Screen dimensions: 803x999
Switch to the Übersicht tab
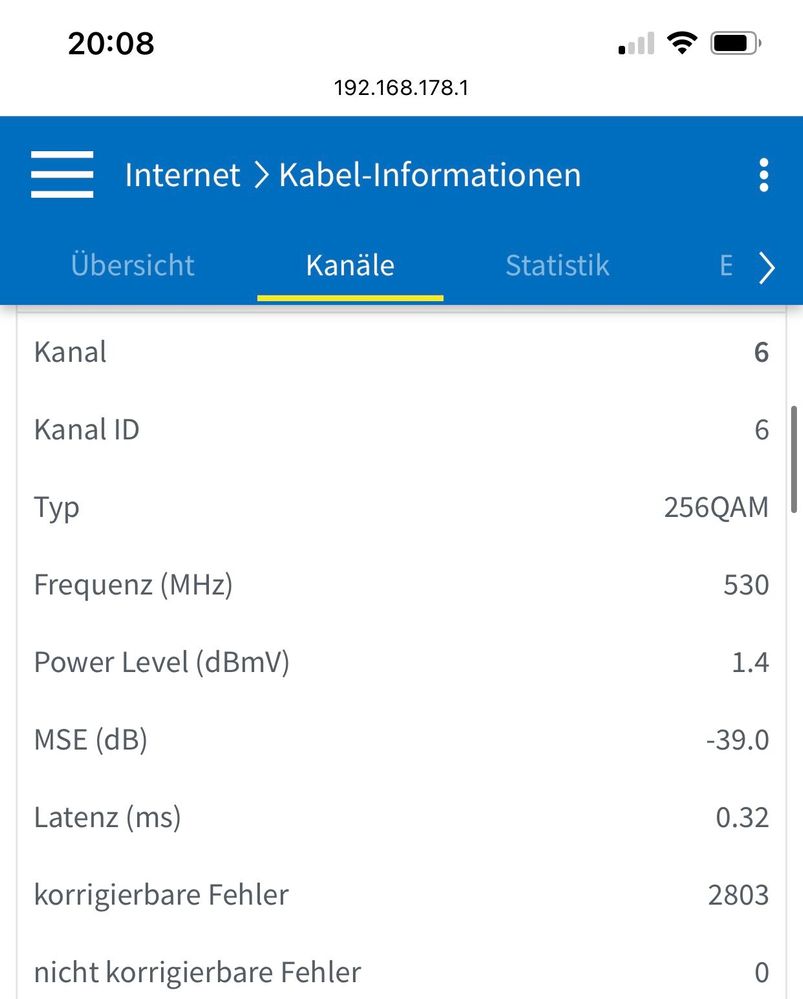pos(133,266)
